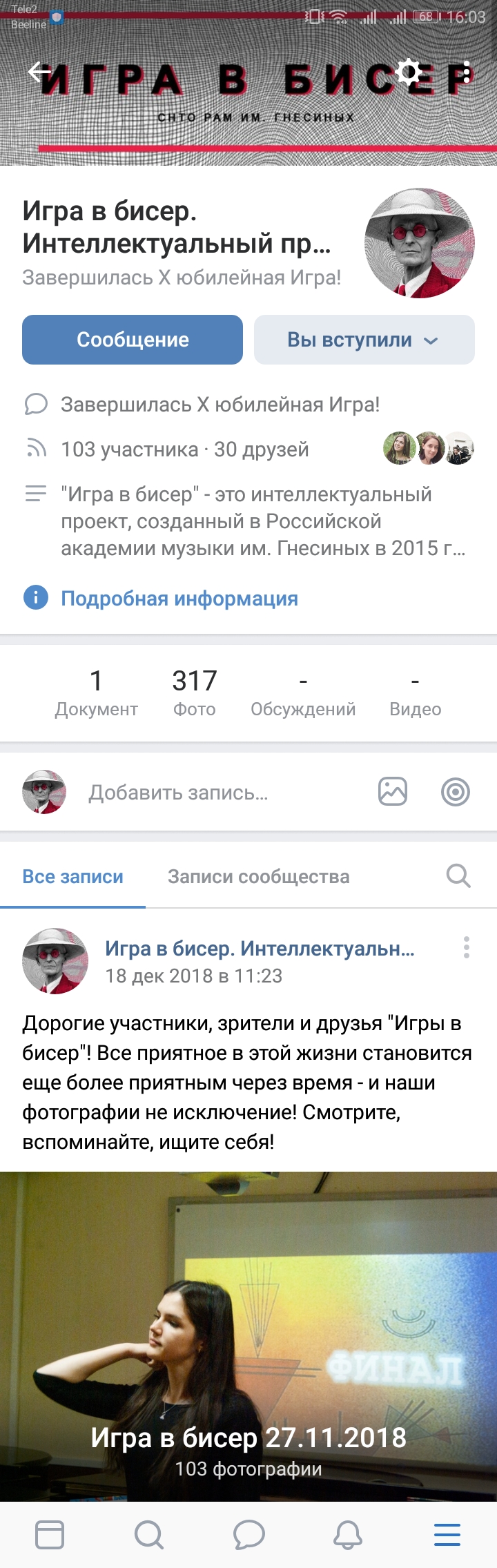Open notifications bell in bottom bar

pos(348,1535)
